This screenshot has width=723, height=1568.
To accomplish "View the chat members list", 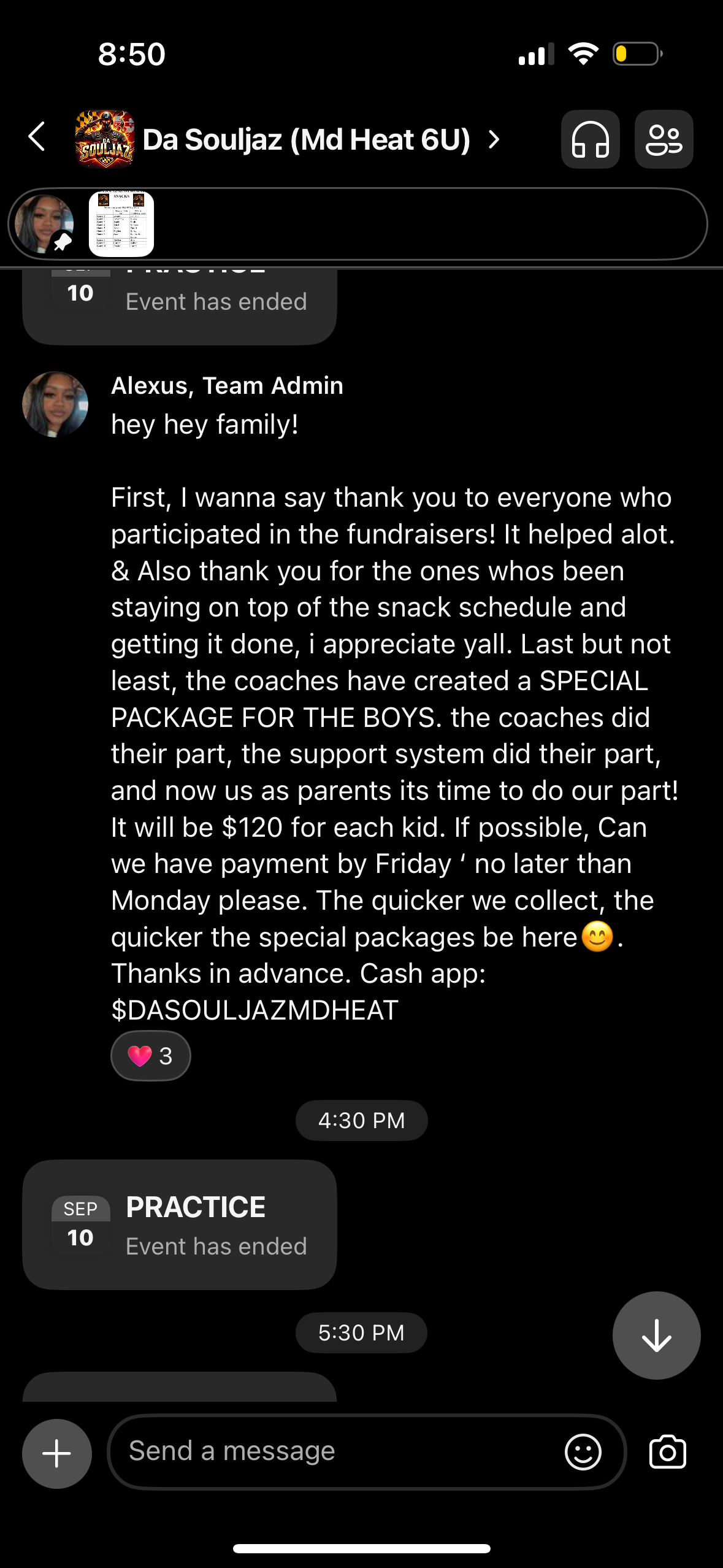I will [664, 139].
